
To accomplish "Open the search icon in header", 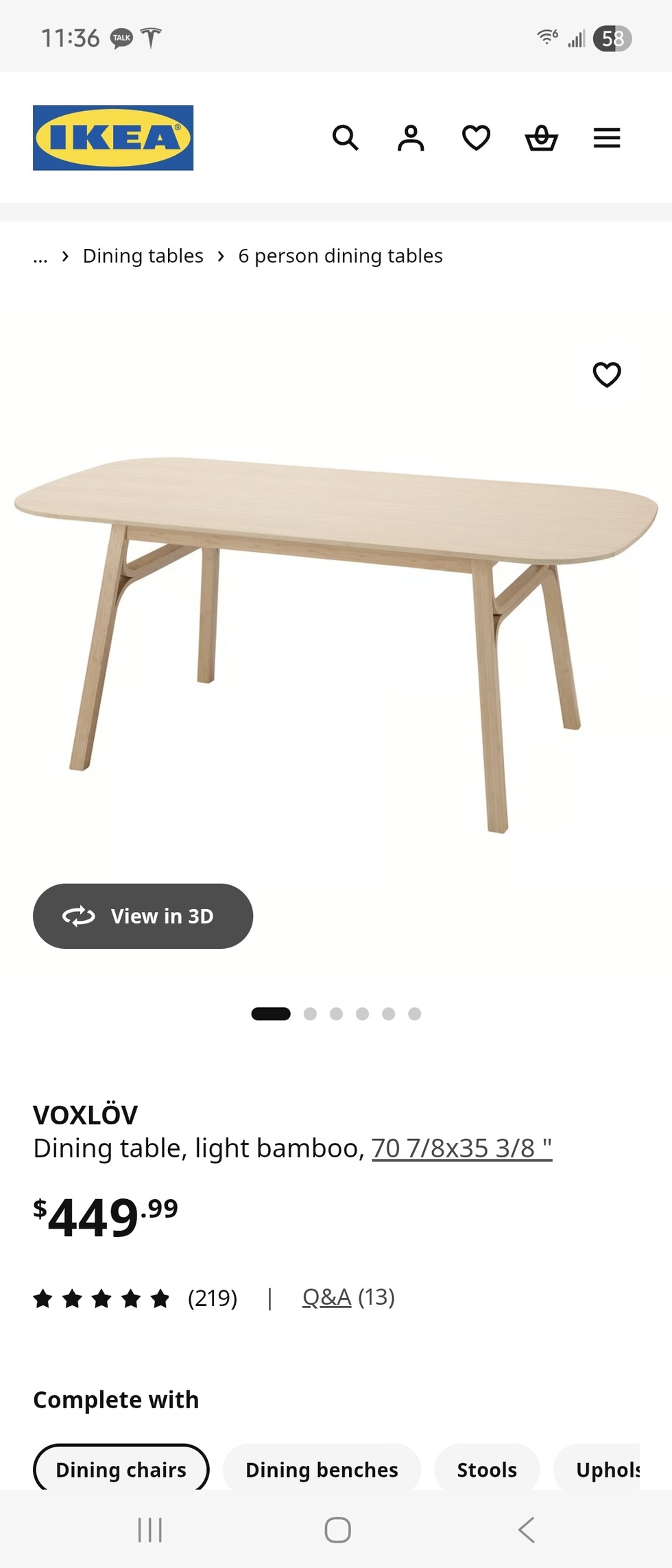I will click(x=345, y=138).
